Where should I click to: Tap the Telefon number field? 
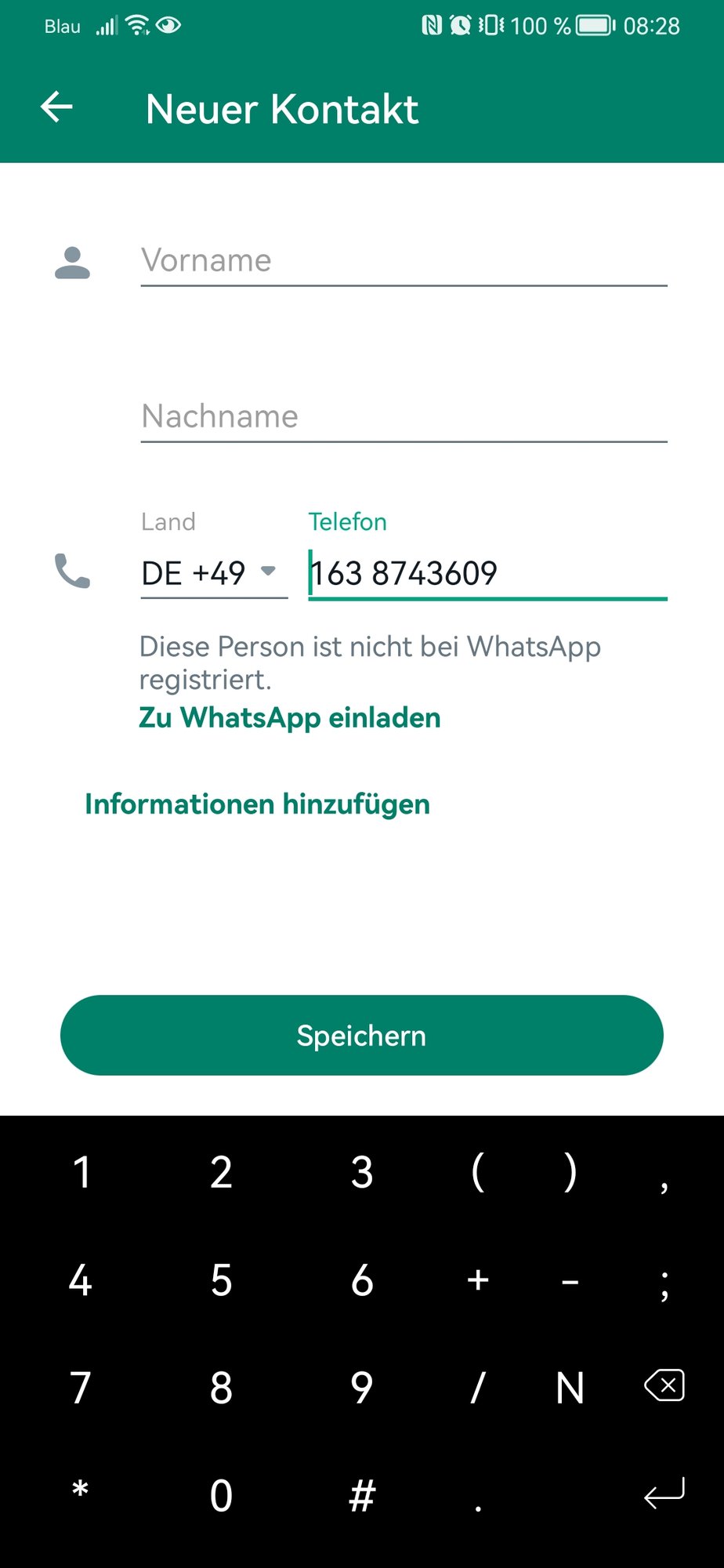pyautogui.click(x=486, y=574)
